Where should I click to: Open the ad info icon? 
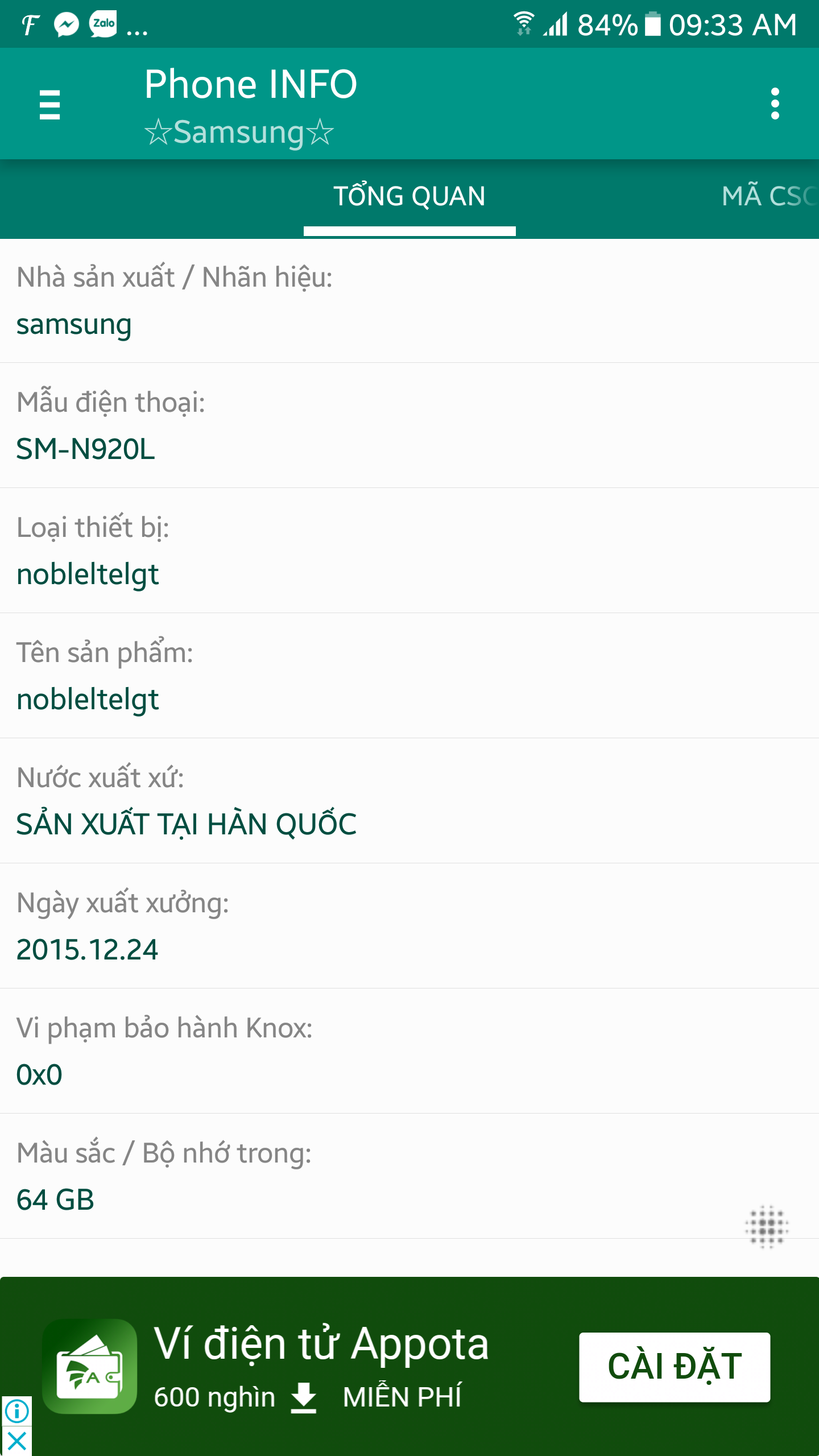pyautogui.click(x=16, y=1411)
